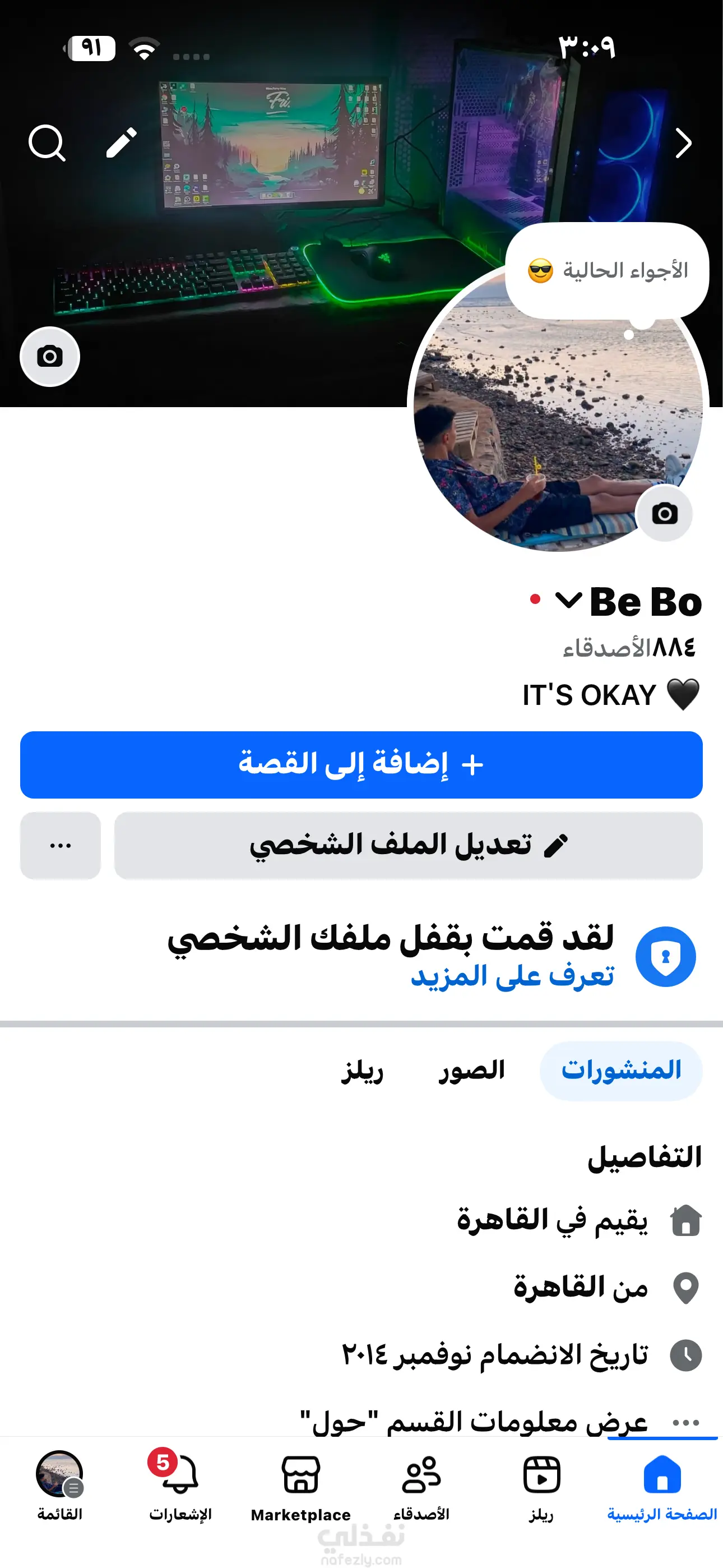Switch to the الصور tab
The height and width of the screenshot is (1568, 723).
pos(472,1070)
